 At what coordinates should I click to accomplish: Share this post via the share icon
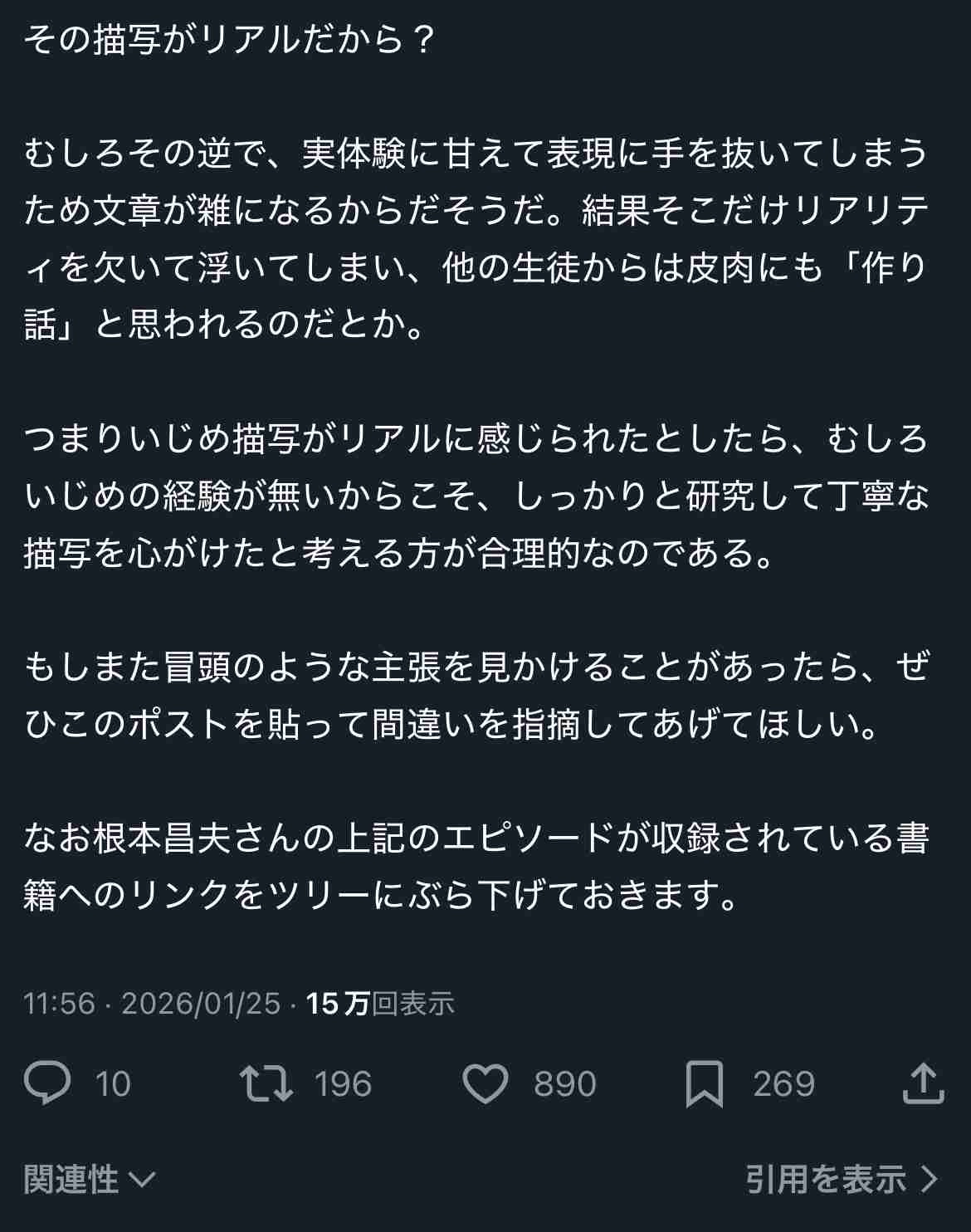(x=923, y=1083)
